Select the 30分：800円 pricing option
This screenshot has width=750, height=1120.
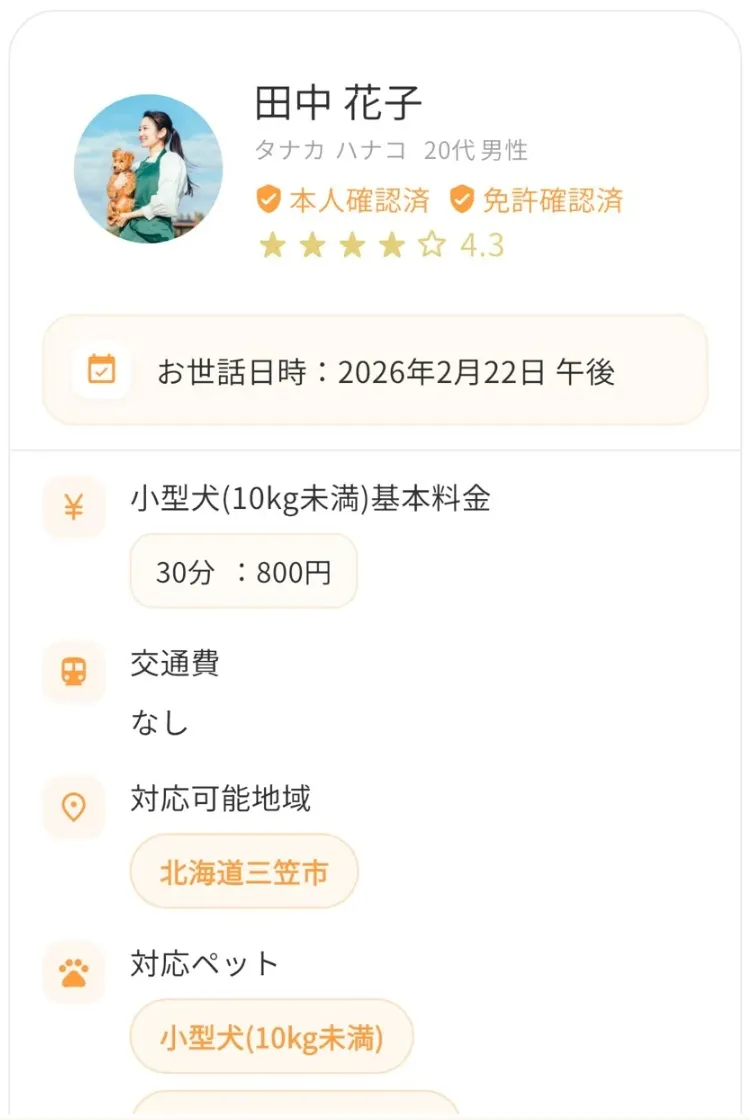pos(243,571)
